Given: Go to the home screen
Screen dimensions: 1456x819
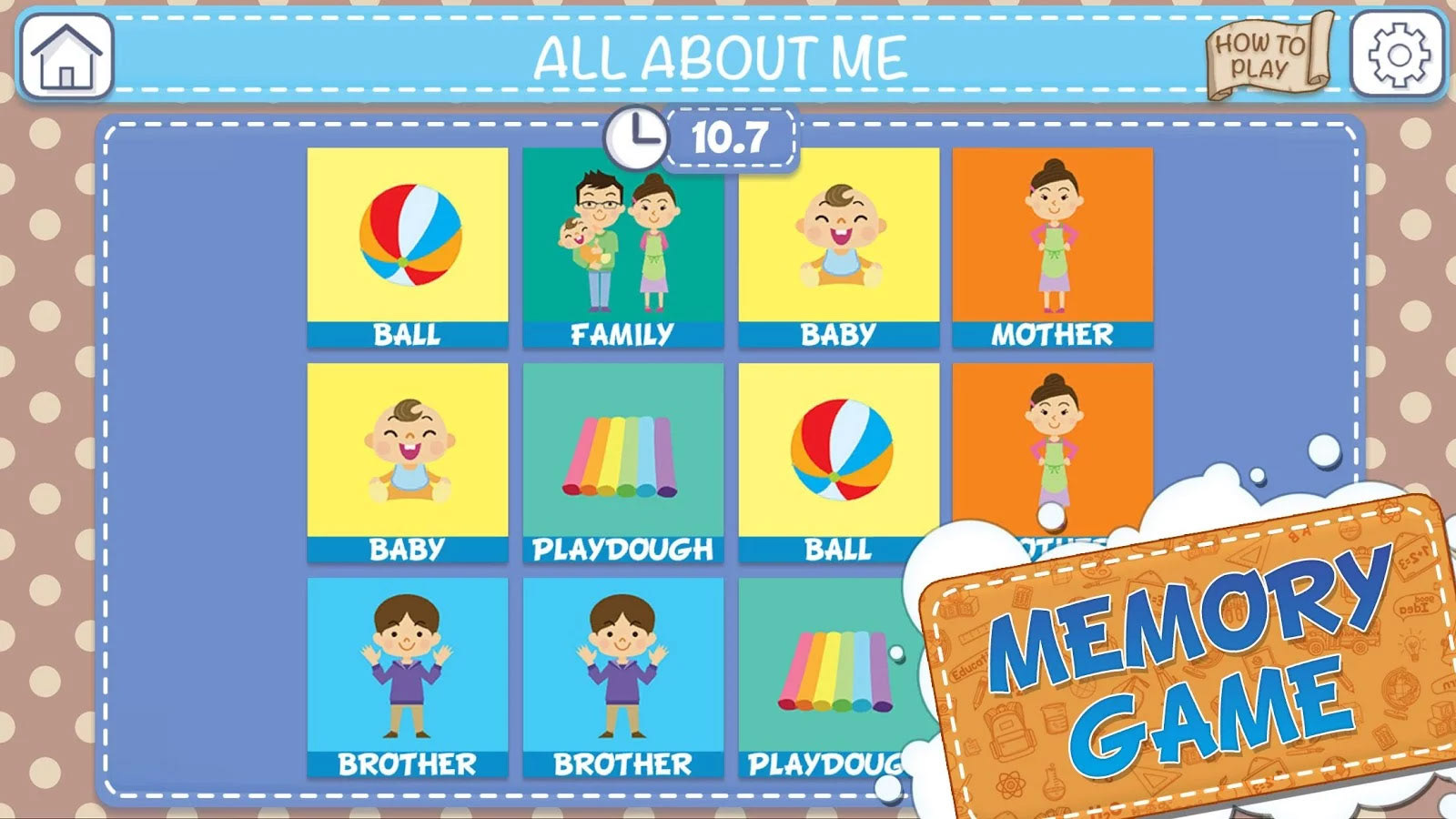Looking at the screenshot, I should click(66, 56).
